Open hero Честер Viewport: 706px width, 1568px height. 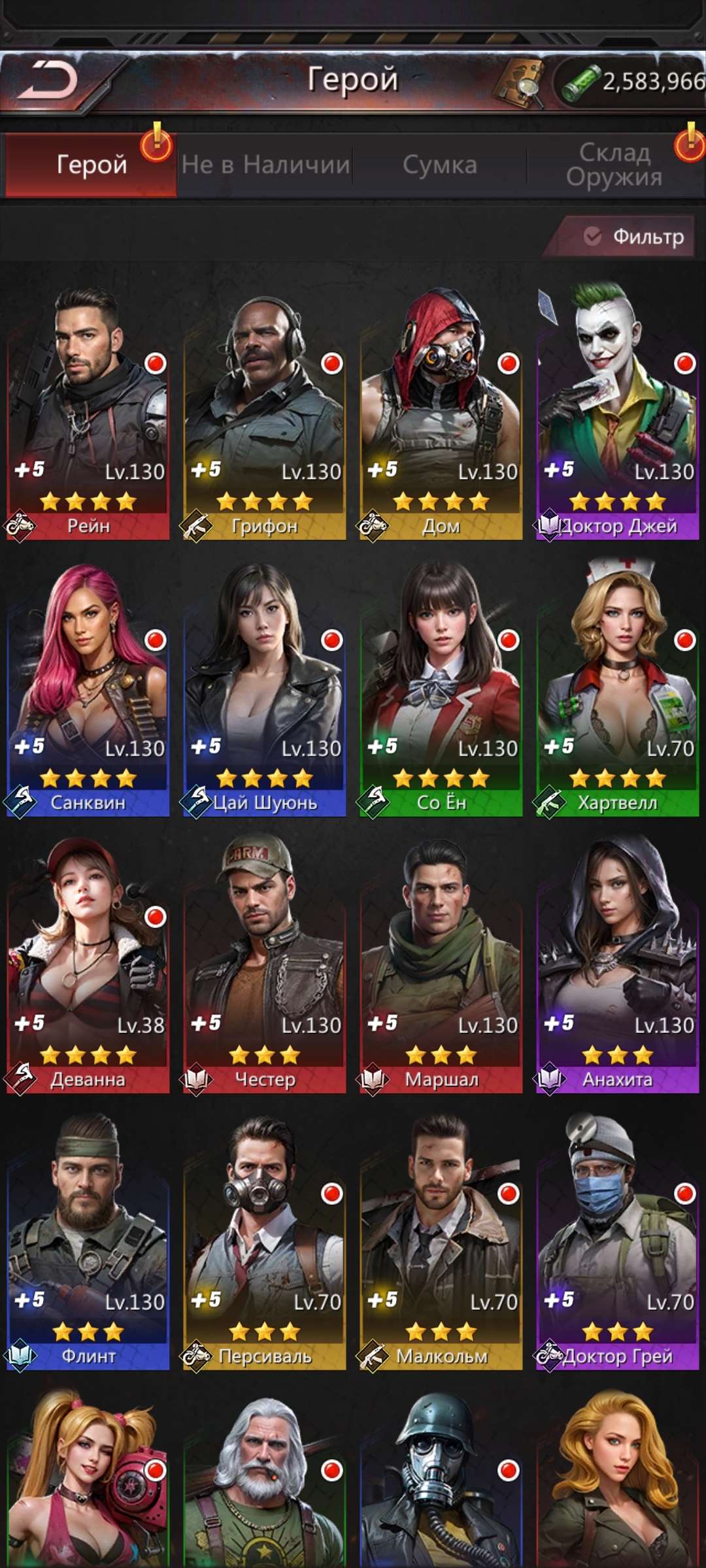265,967
